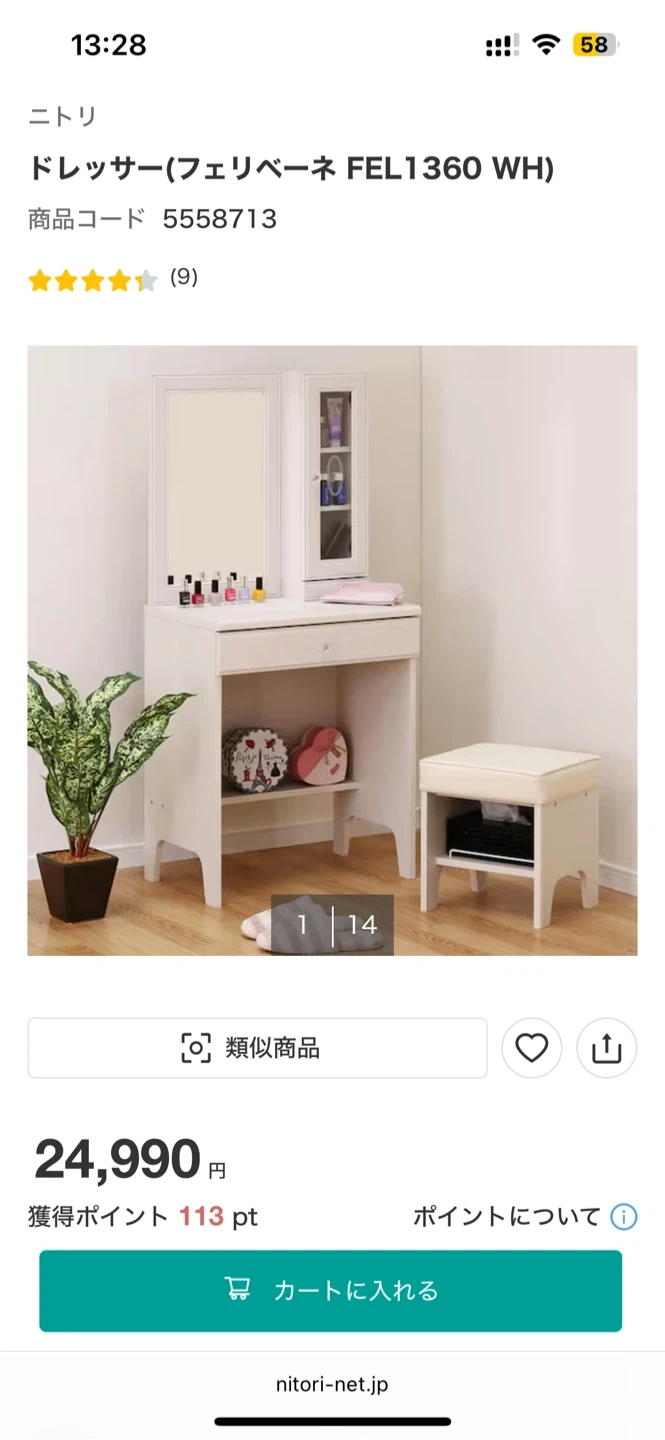Tap カートに入れる to add to cart

[331, 1291]
